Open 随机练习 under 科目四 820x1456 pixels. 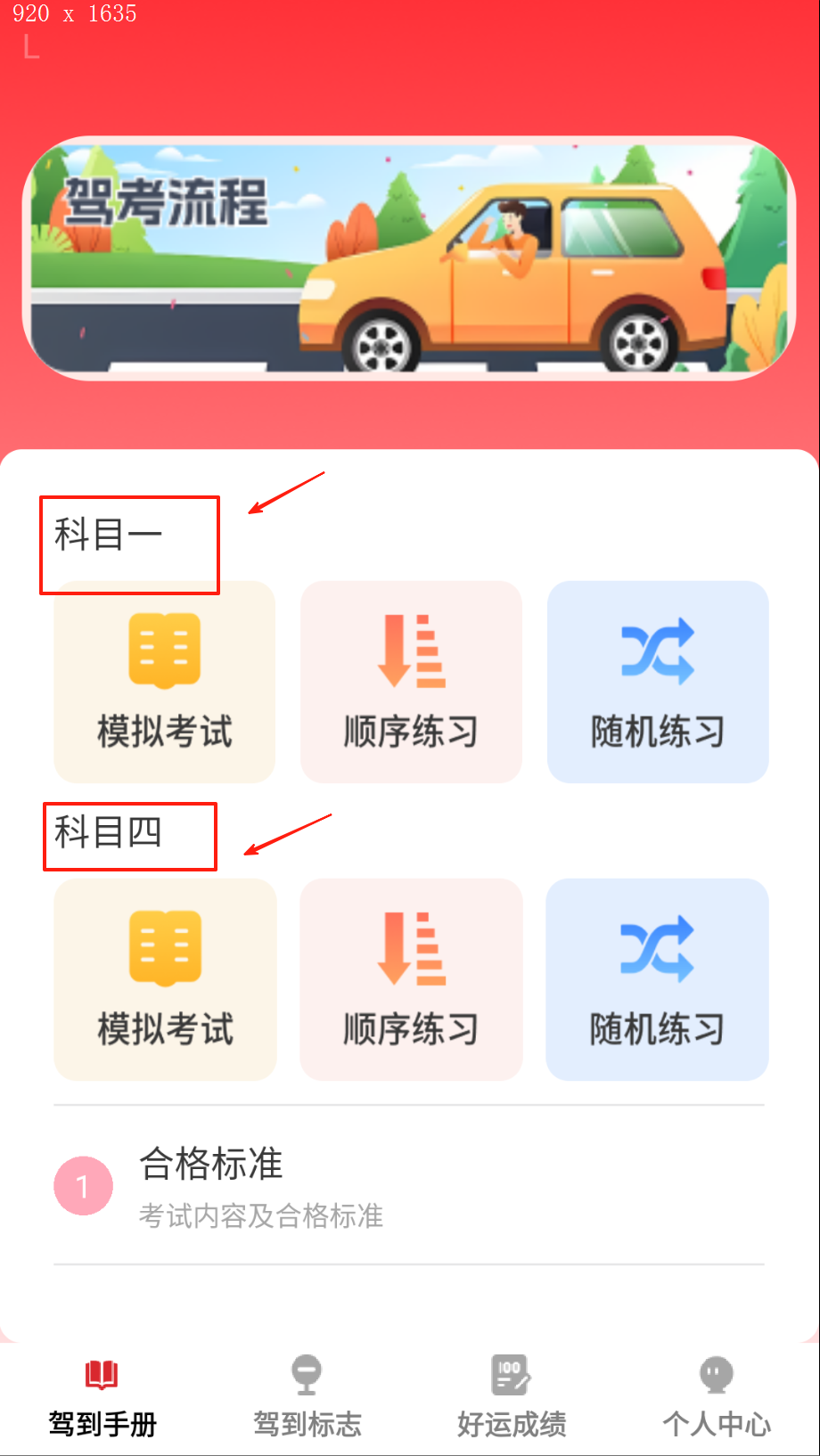coord(658,980)
